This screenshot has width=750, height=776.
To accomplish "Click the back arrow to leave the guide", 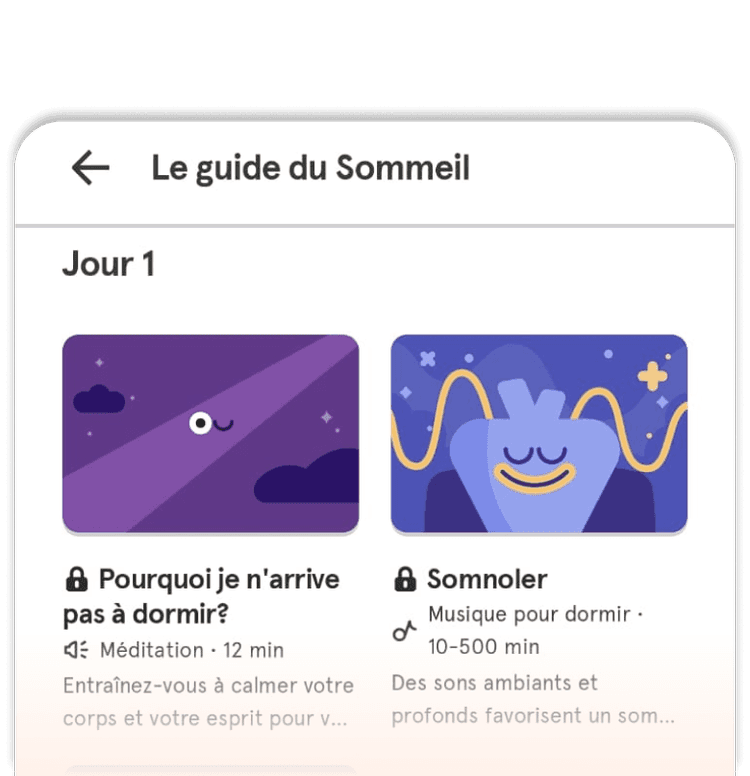I will click(x=90, y=167).
